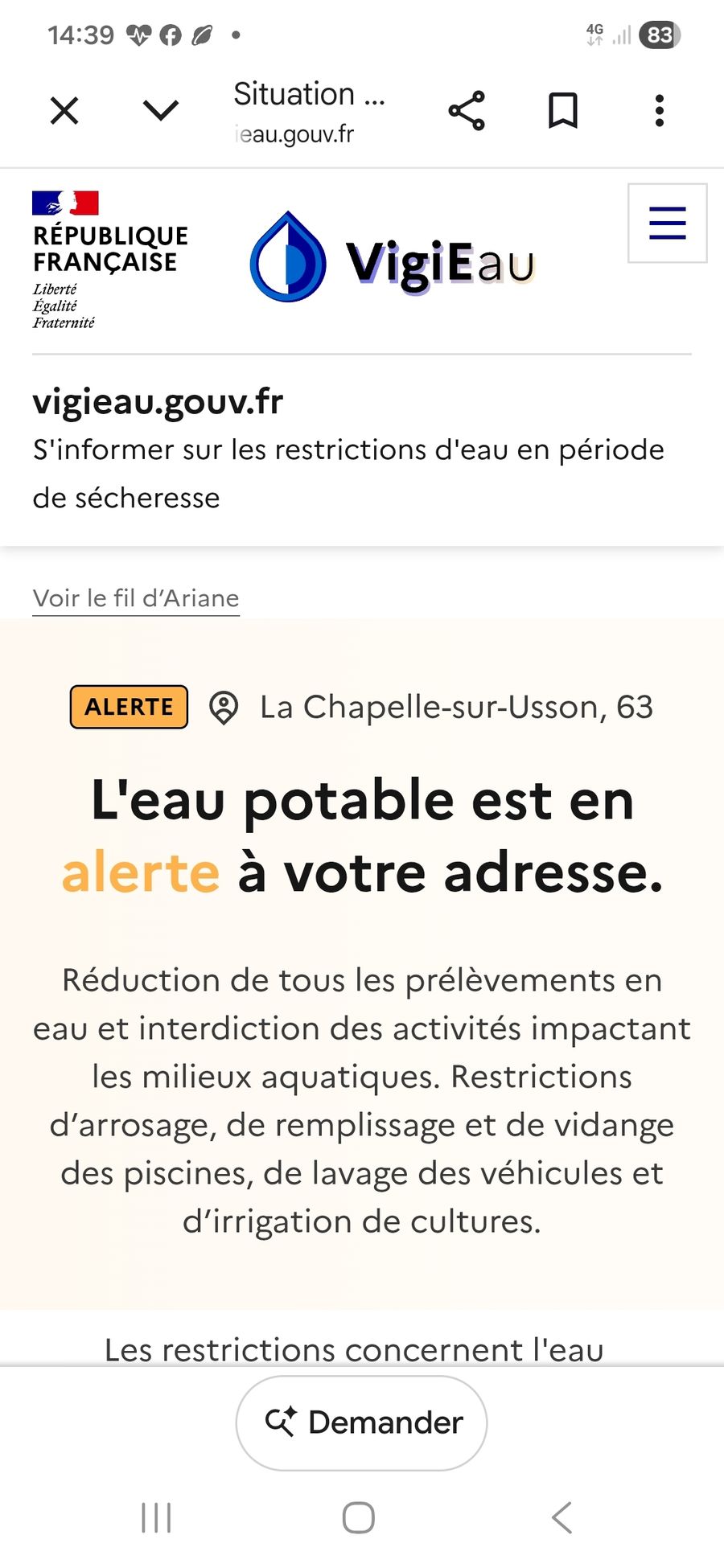
Task: Open the site hamburger menu
Action: [668, 223]
